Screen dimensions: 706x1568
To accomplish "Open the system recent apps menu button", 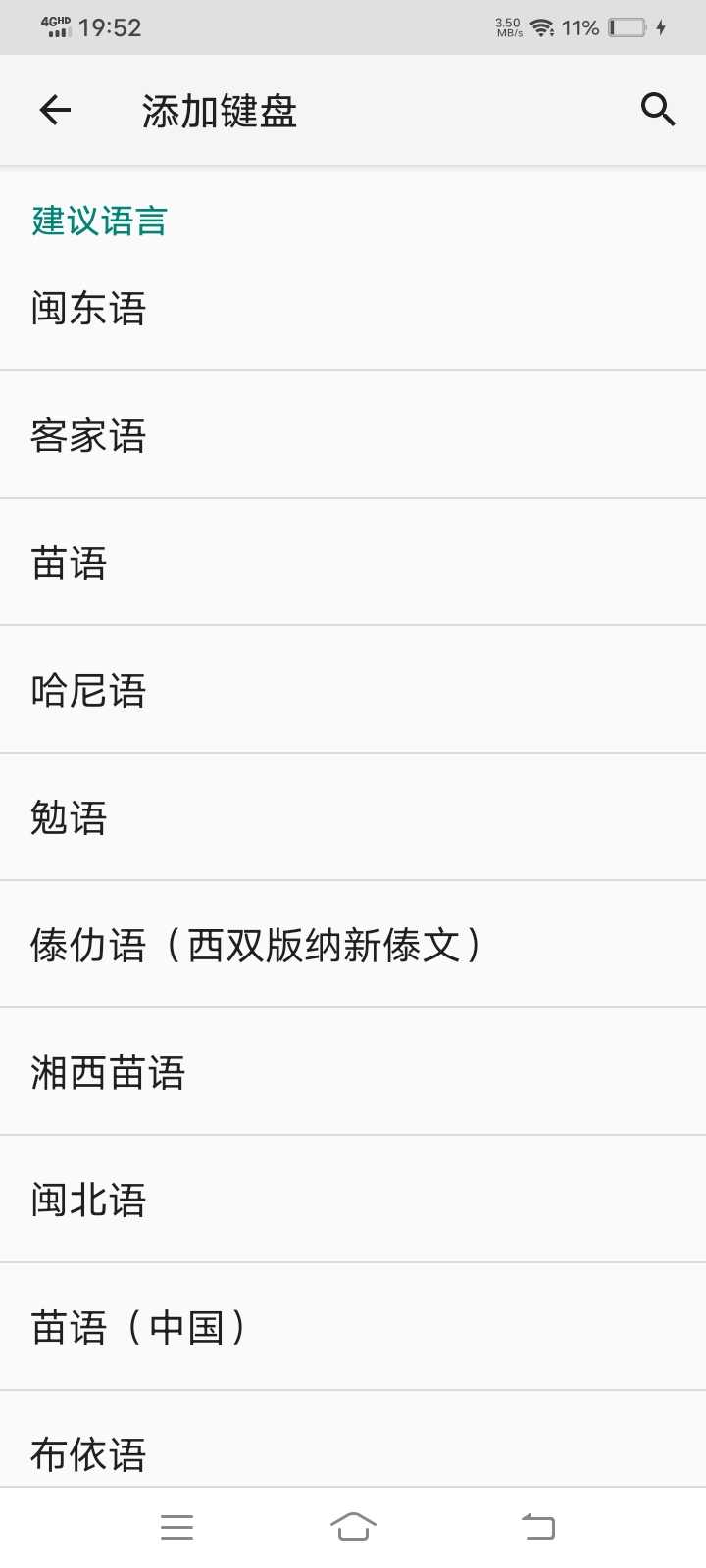I will (176, 1527).
